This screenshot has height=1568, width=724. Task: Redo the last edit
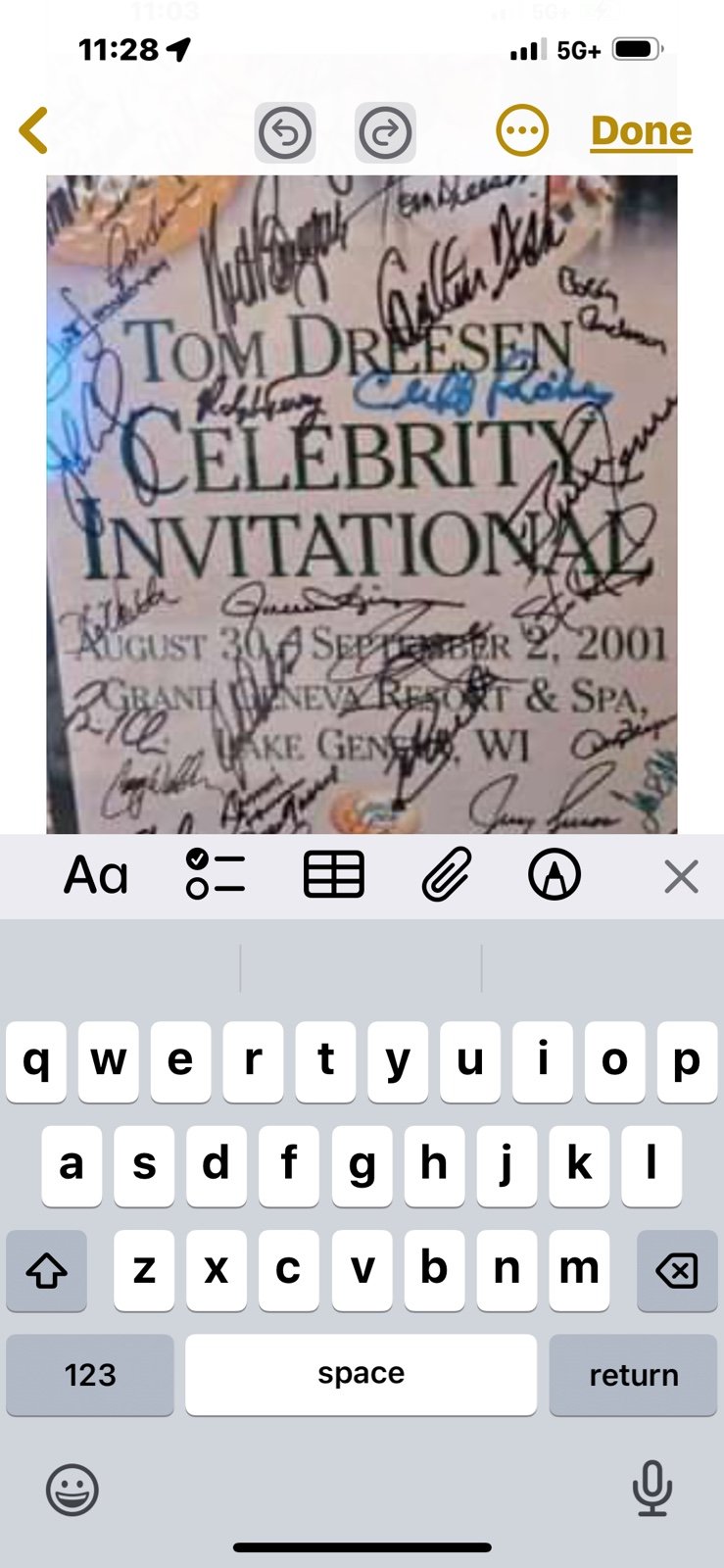[x=385, y=132]
